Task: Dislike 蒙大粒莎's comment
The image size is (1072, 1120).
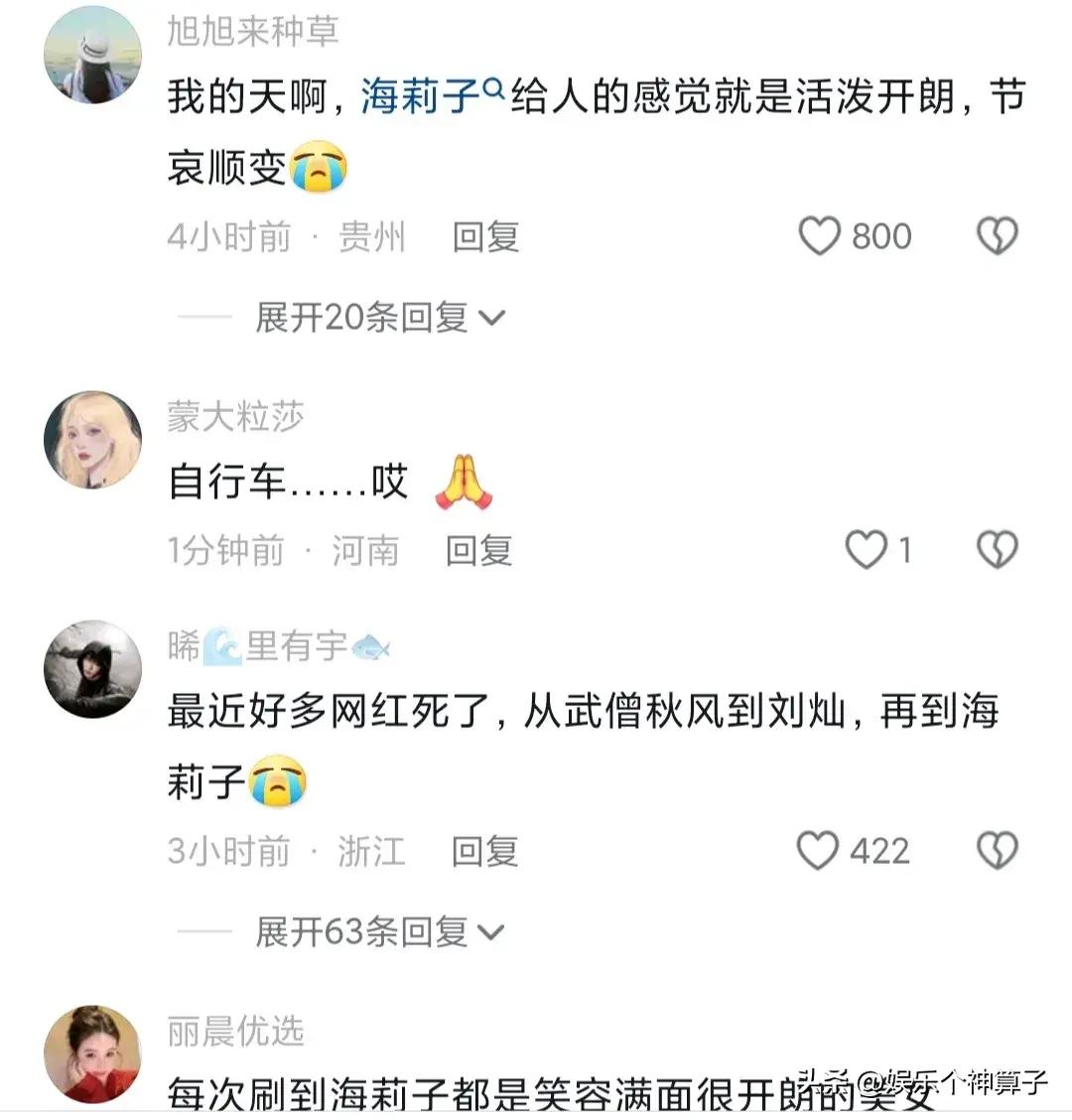Action: click(x=997, y=549)
